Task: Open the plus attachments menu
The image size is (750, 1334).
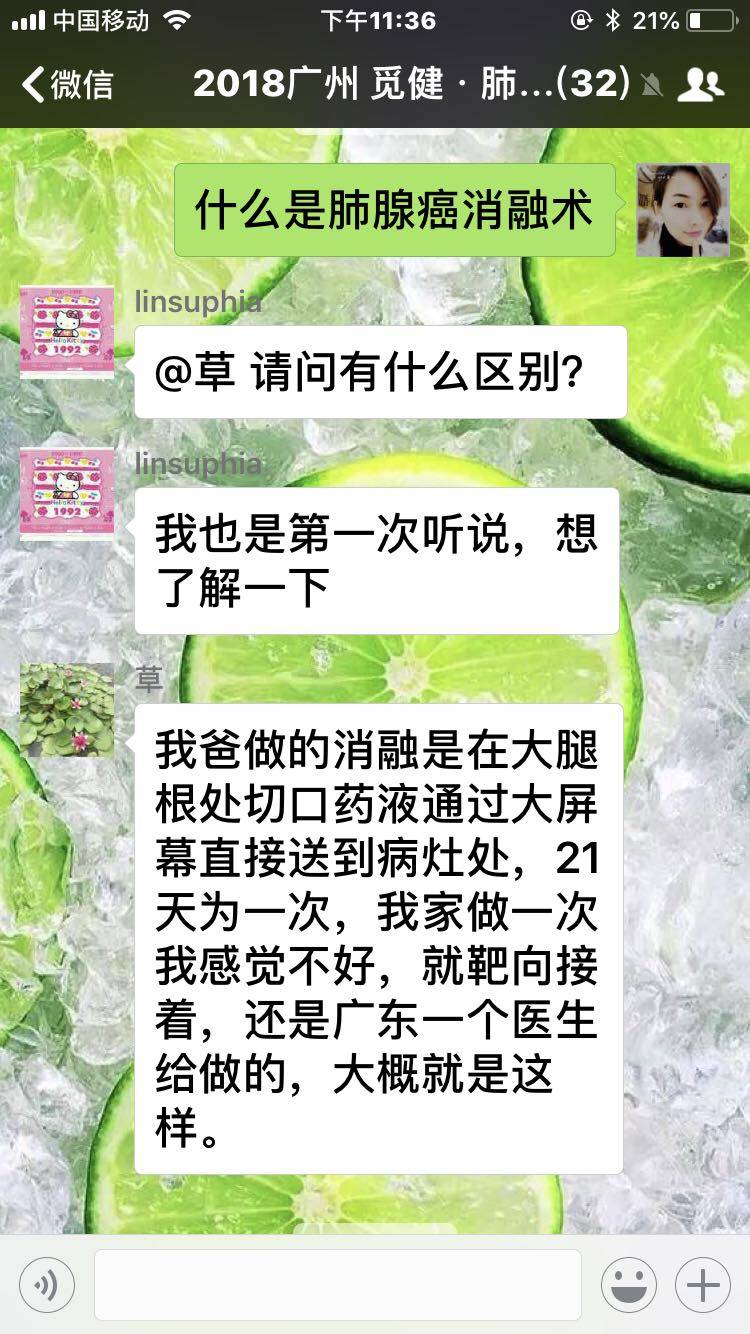Action: [x=703, y=1285]
